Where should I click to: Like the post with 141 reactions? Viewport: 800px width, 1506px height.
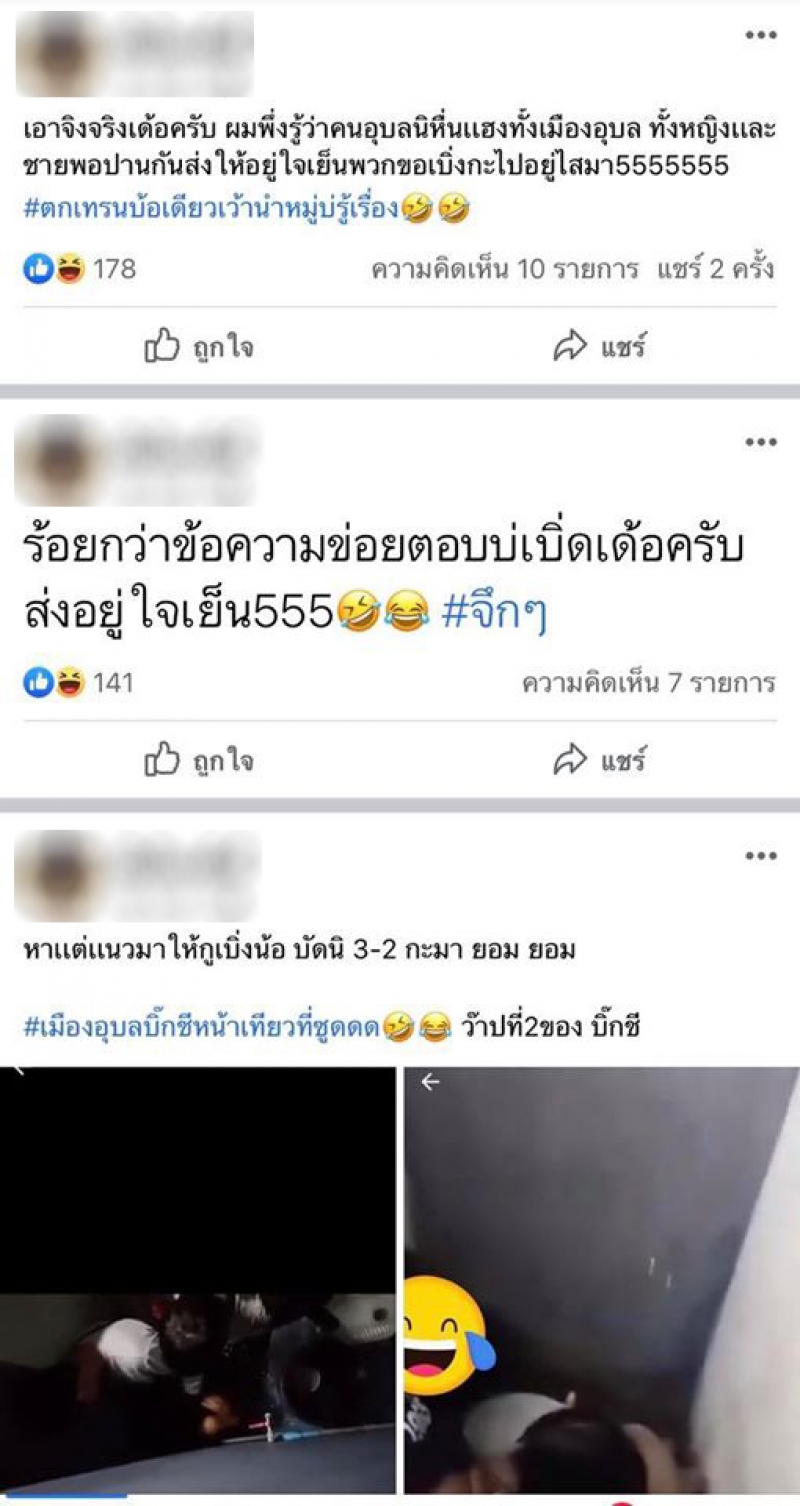(x=198, y=762)
